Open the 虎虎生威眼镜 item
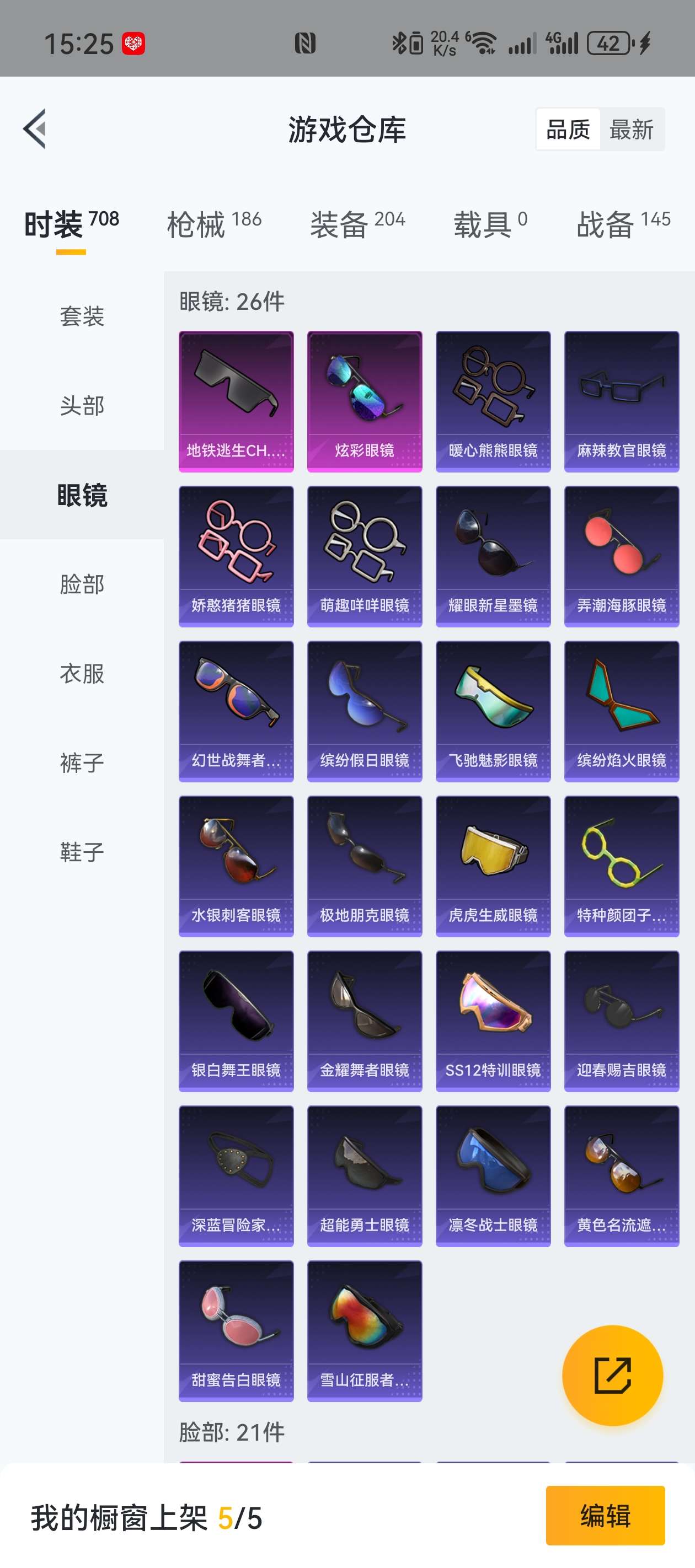The image size is (695, 1568). pyautogui.click(x=493, y=866)
